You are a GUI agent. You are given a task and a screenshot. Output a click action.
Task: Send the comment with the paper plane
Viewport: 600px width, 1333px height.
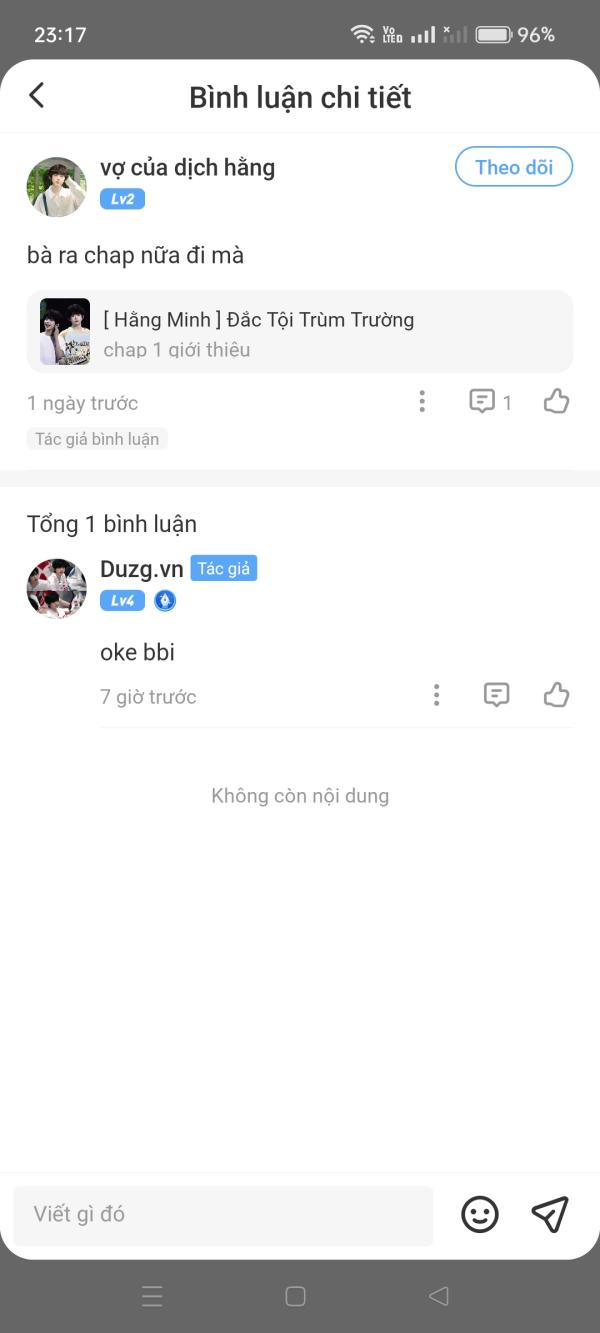[550, 1215]
